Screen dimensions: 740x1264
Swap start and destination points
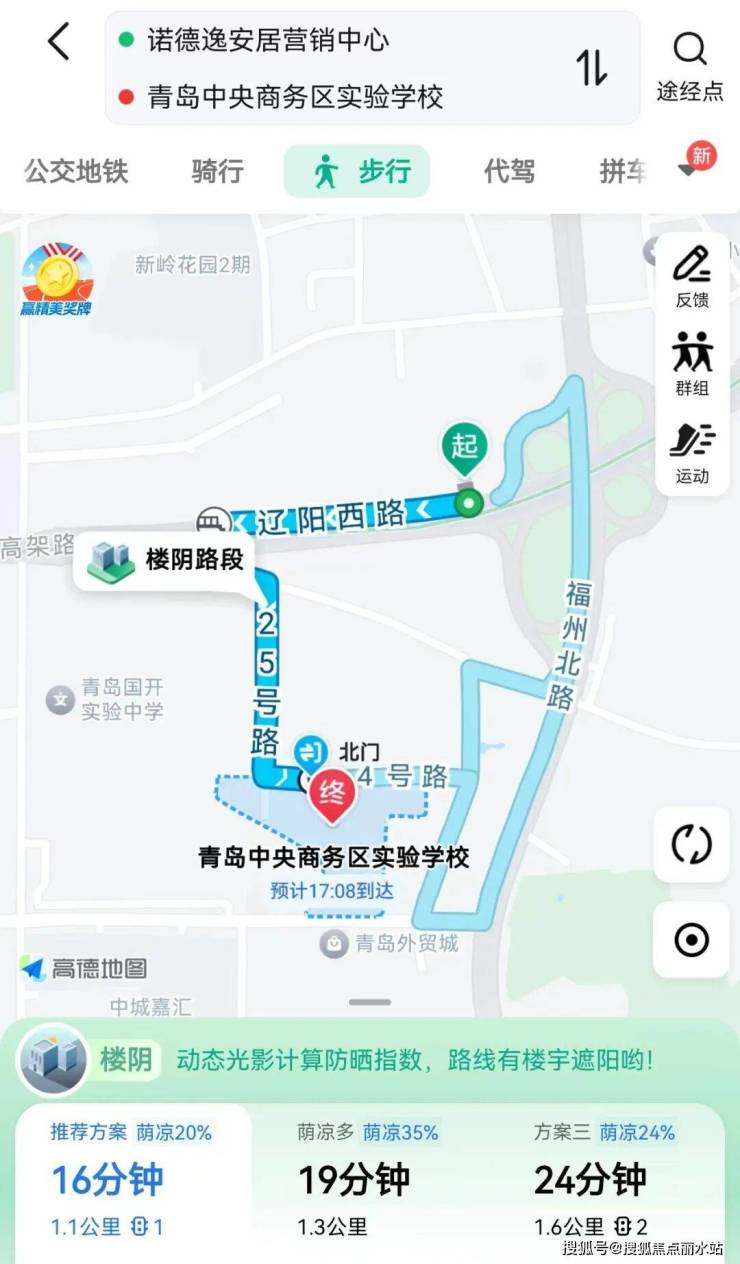592,67
